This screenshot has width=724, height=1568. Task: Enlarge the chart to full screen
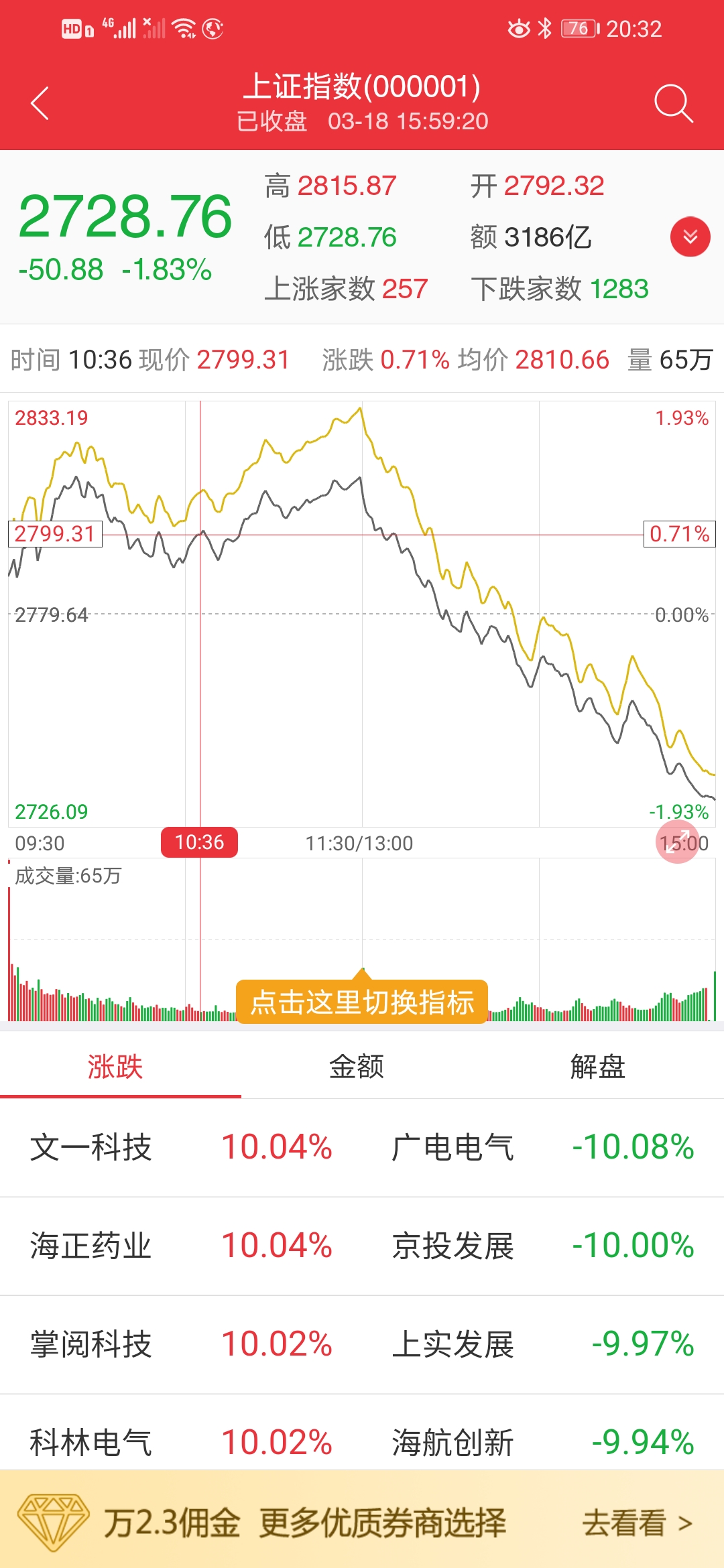677,842
